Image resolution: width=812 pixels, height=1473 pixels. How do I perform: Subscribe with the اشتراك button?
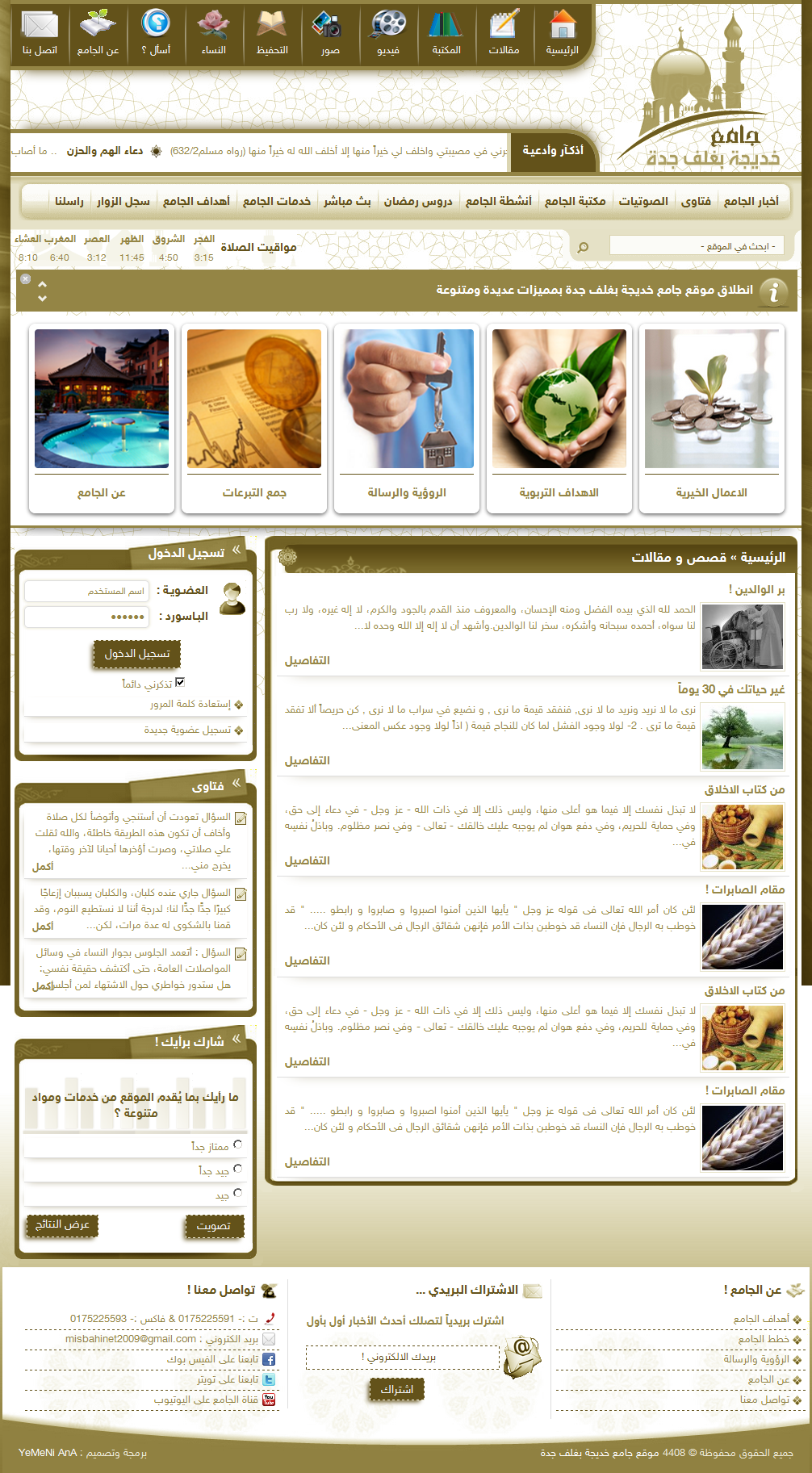pyautogui.click(x=397, y=1389)
